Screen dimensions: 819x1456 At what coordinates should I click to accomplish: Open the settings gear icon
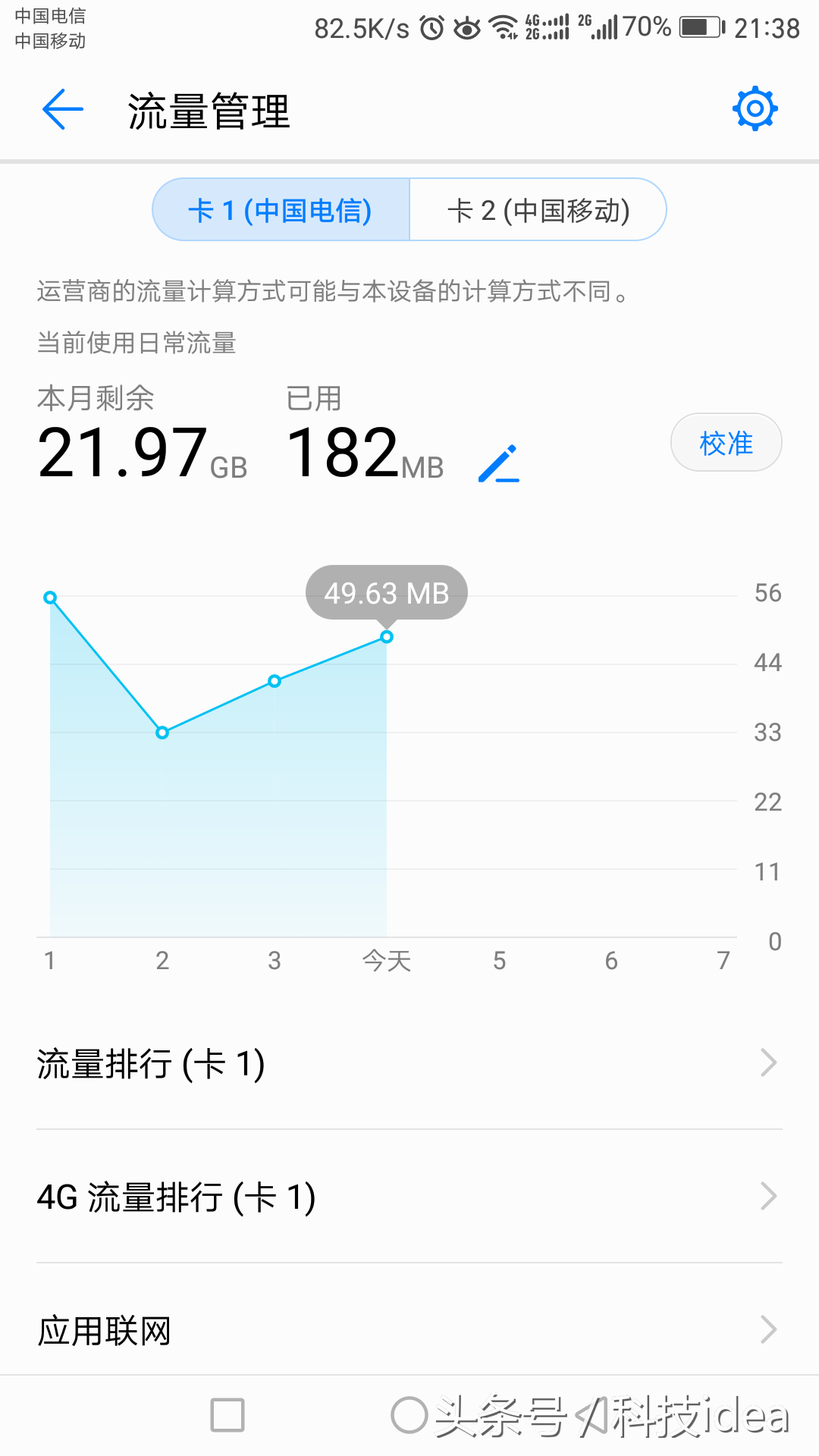[755, 109]
